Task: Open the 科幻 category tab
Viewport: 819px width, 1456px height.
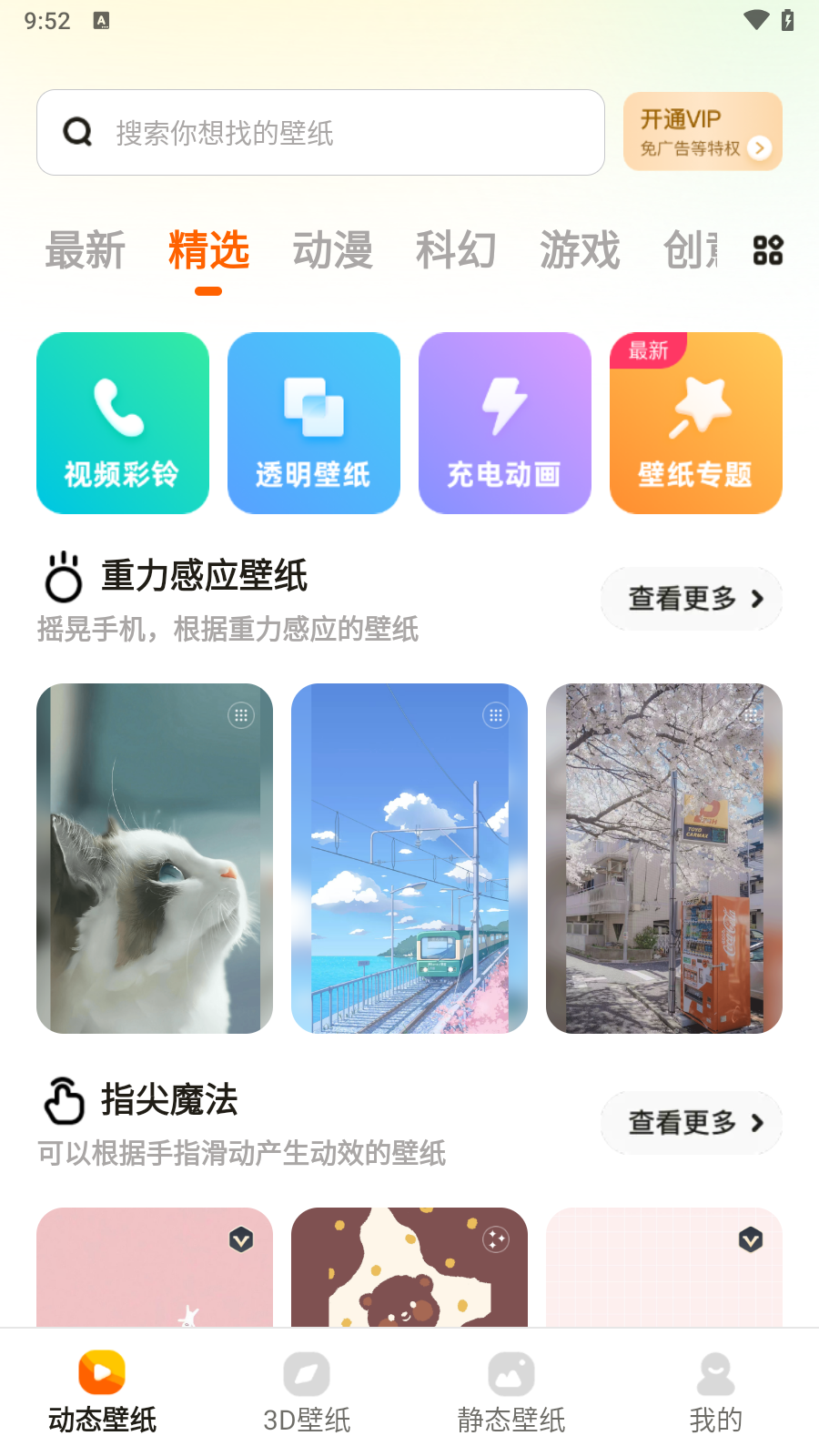Action: (x=456, y=251)
